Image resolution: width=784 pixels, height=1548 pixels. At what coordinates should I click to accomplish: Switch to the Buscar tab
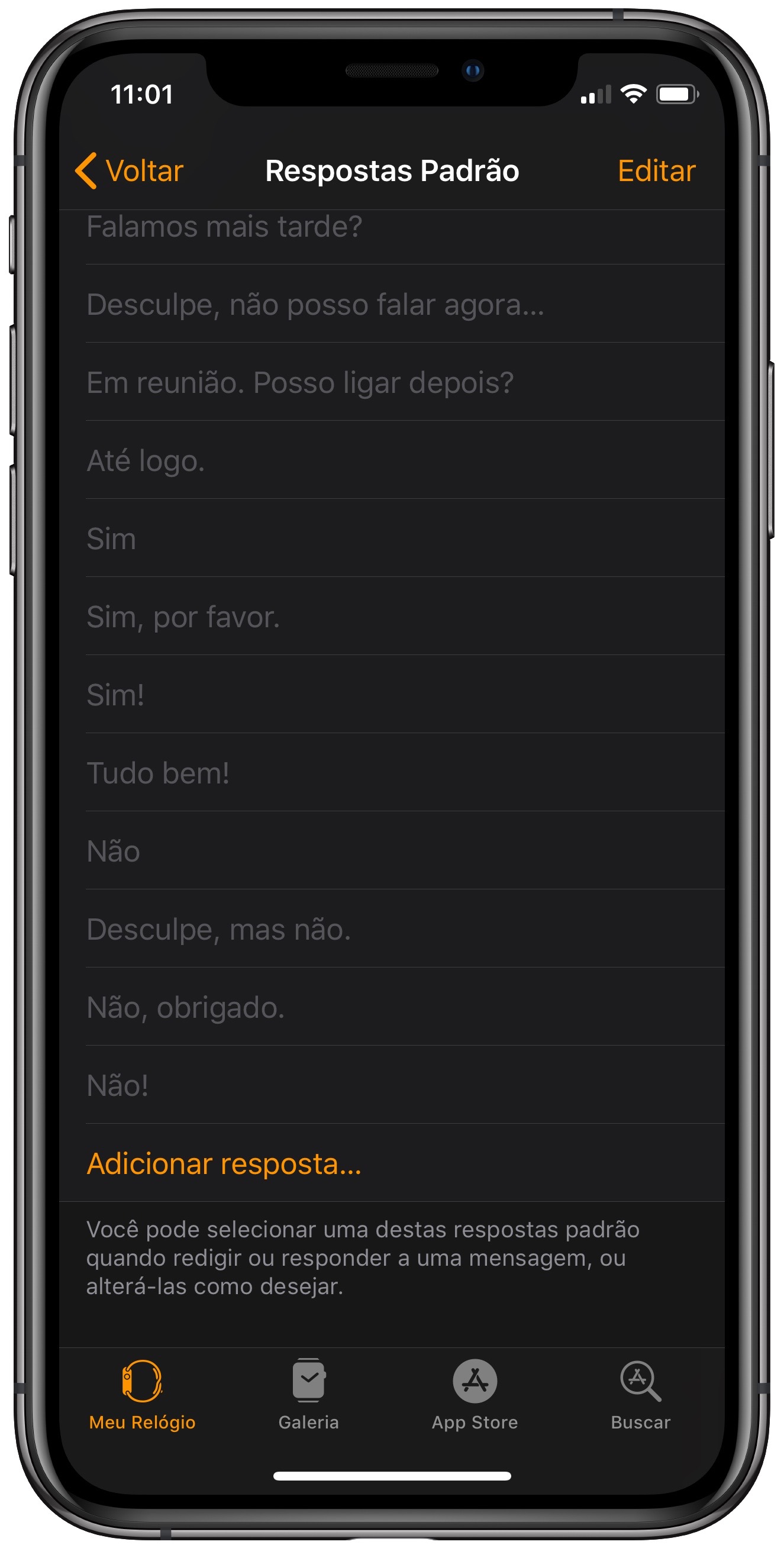640,1395
